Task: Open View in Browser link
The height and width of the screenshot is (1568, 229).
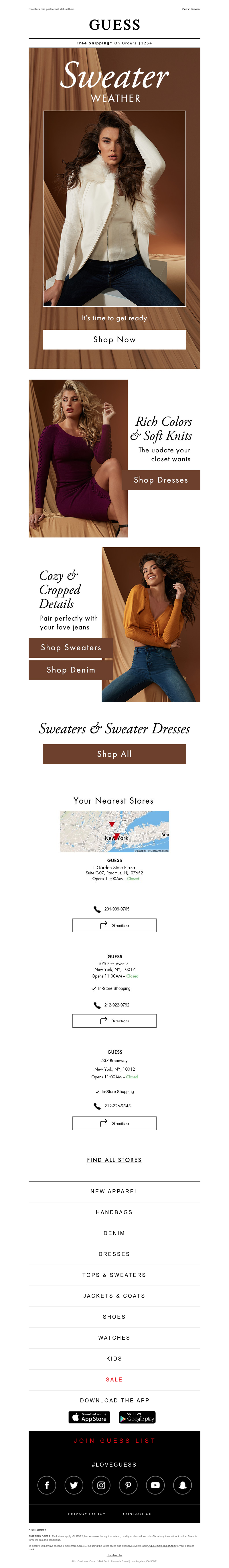Action: (x=191, y=9)
